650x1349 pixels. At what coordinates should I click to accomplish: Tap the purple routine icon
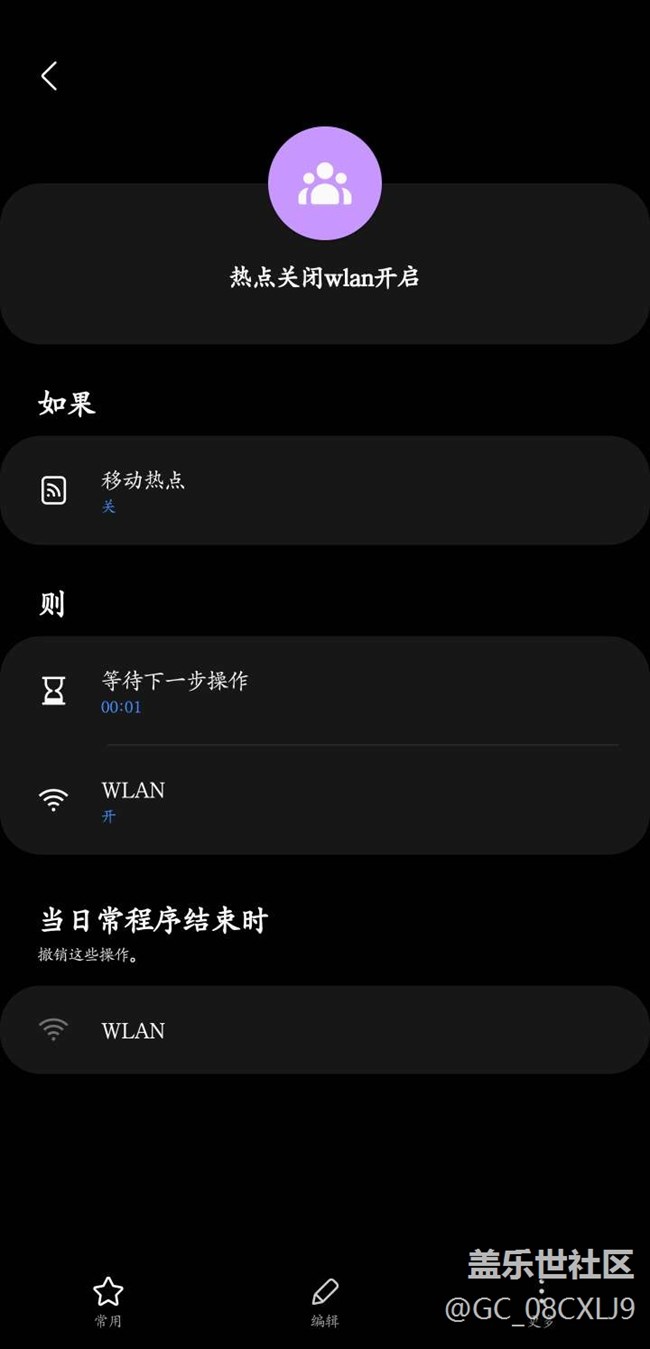pyautogui.click(x=325, y=183)
